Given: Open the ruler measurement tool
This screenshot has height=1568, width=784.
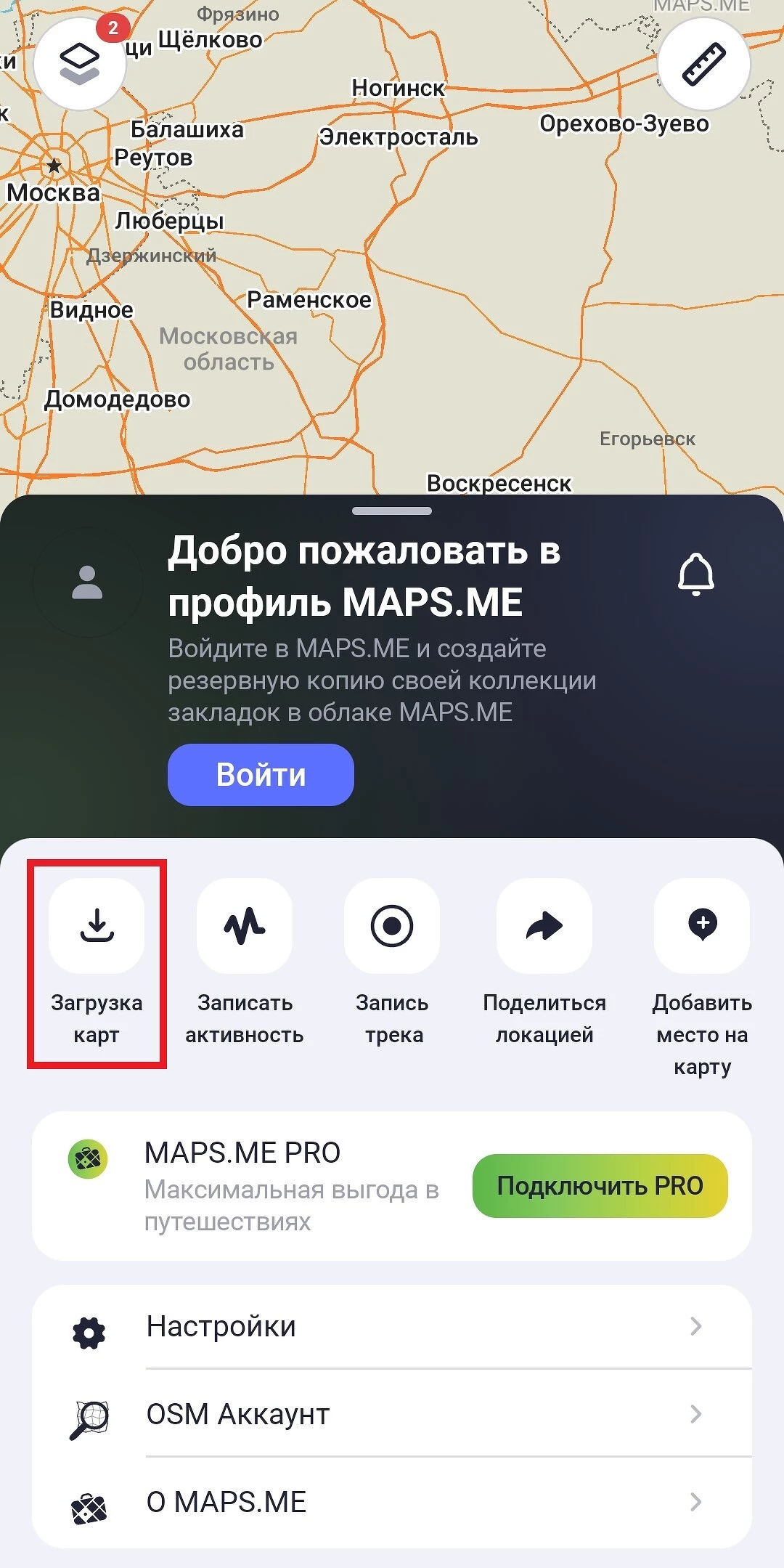Looking at the screenshot, I should 703,64.
